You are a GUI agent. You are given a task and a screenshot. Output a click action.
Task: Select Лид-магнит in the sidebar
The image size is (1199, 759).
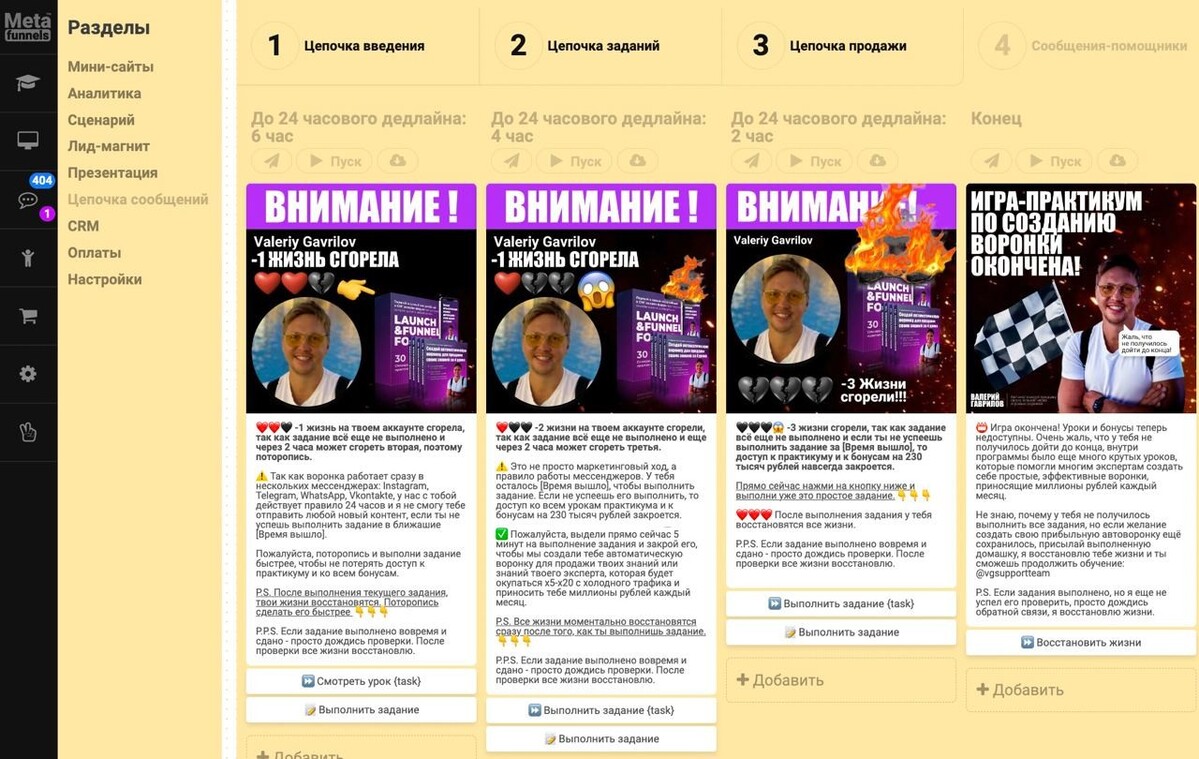pos(108,146)
